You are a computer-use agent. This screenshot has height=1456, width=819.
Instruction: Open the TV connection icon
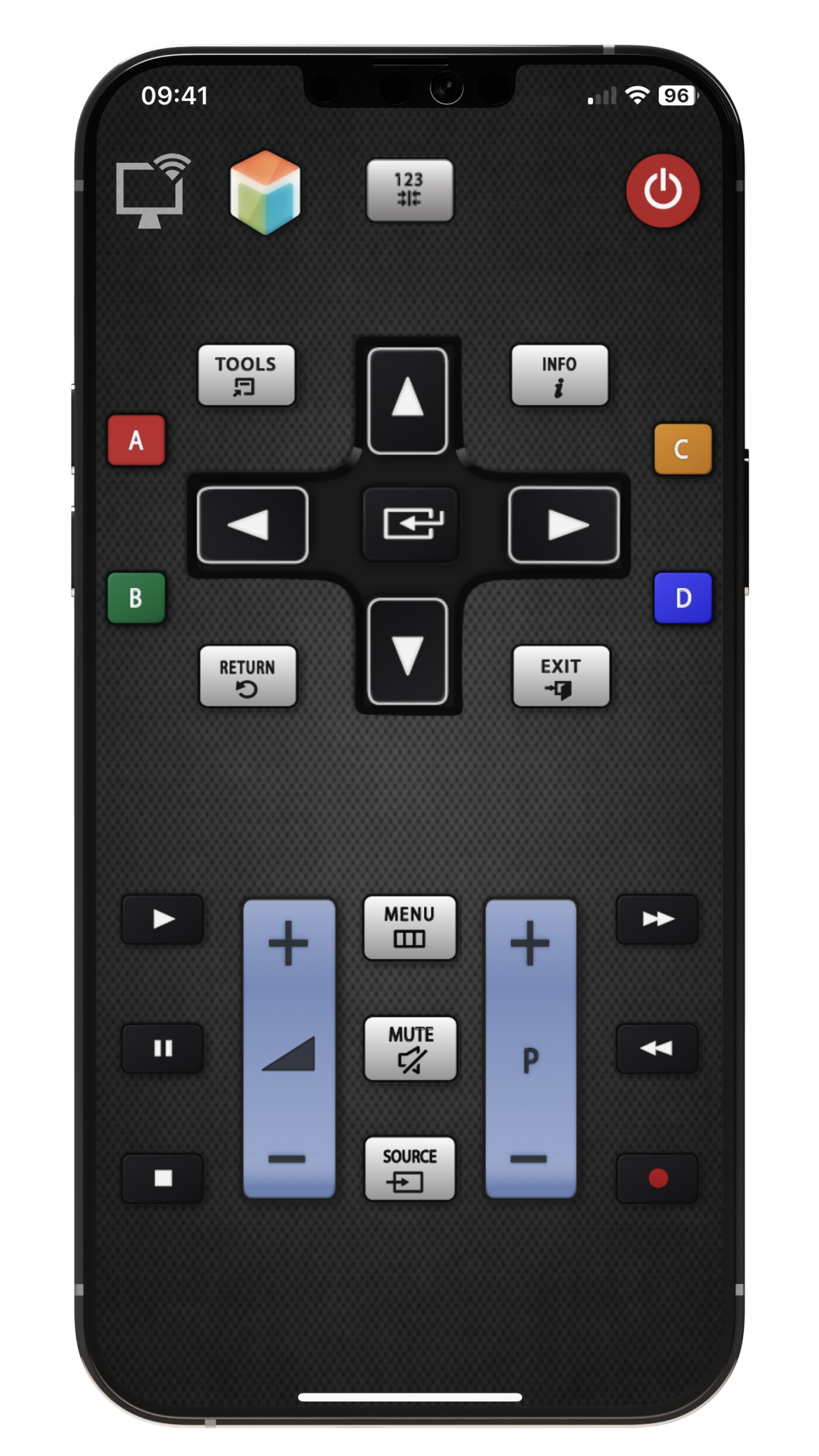pos(152,192)
